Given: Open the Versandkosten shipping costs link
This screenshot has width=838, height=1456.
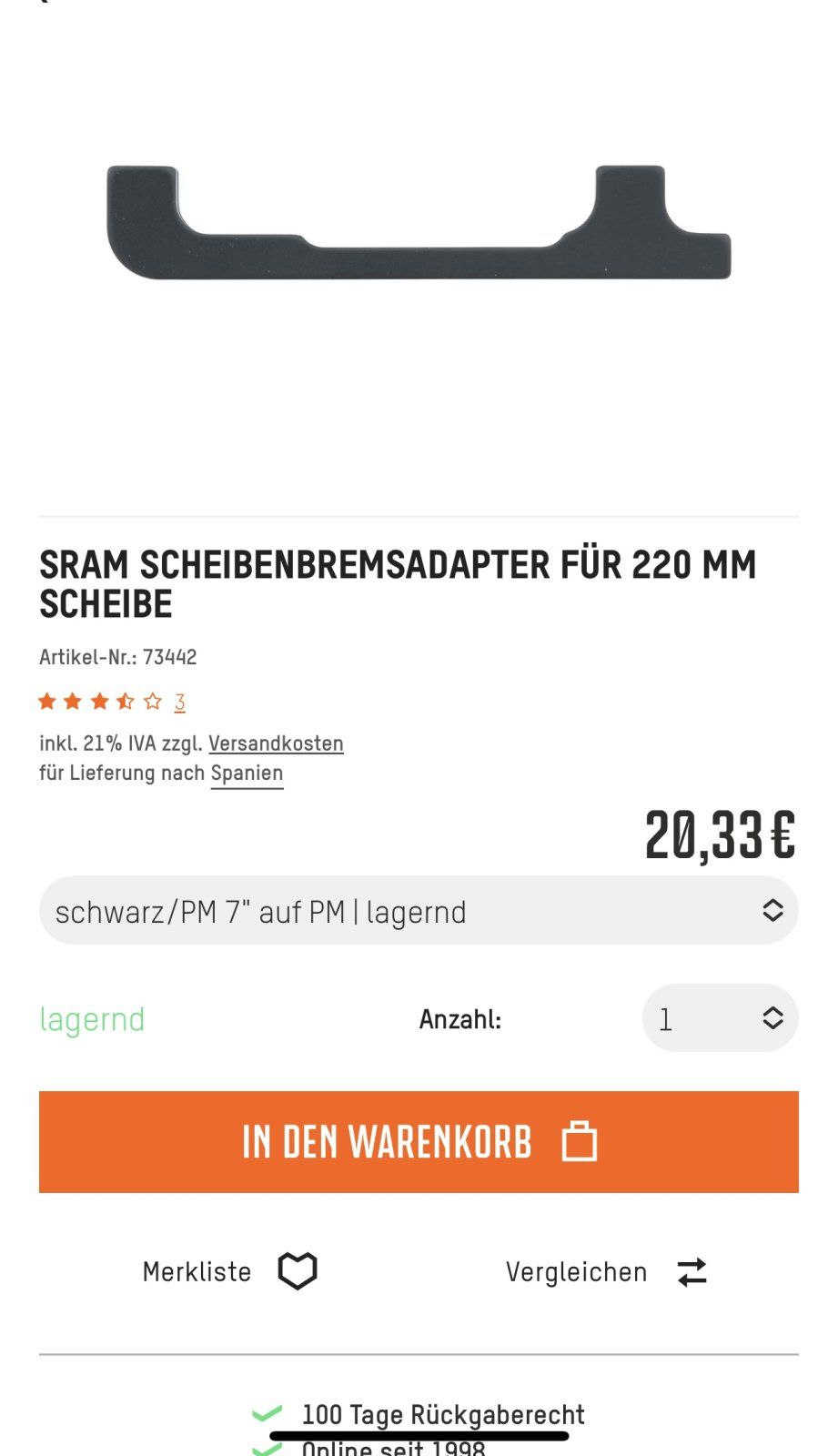Looking at the screenshot, I should [276, 743].
